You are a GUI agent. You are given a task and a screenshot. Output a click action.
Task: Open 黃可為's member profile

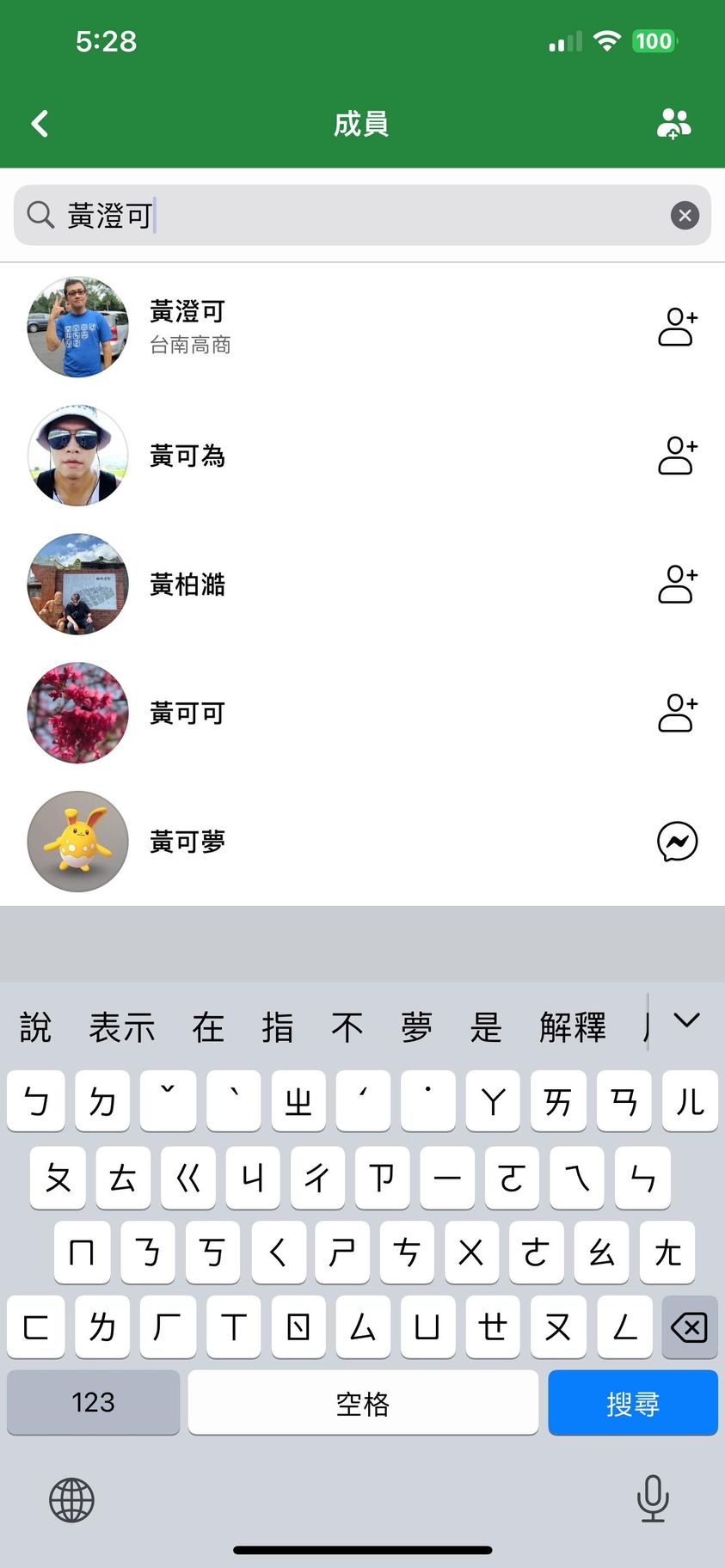tap(187, 456)
